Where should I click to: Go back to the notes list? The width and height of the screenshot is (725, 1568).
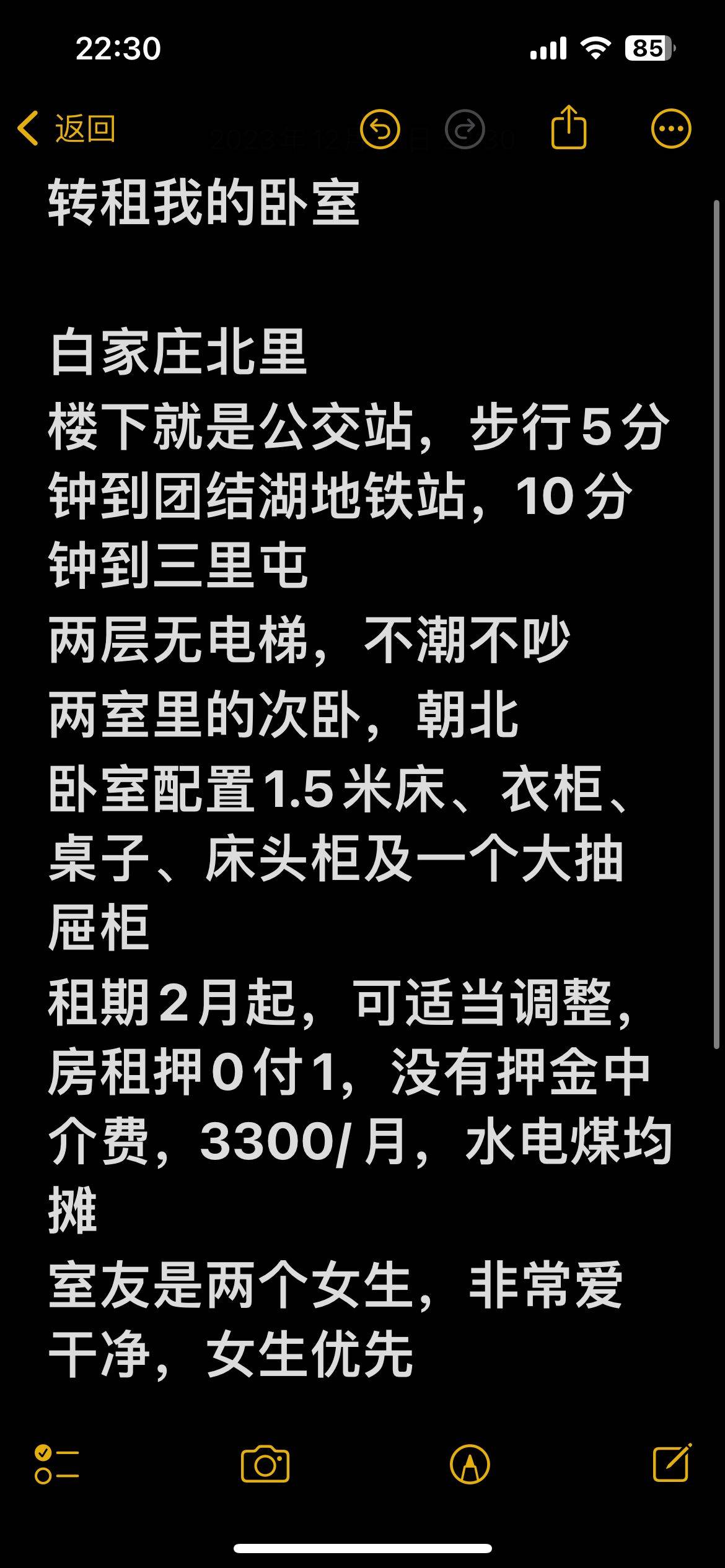[66, 129]
